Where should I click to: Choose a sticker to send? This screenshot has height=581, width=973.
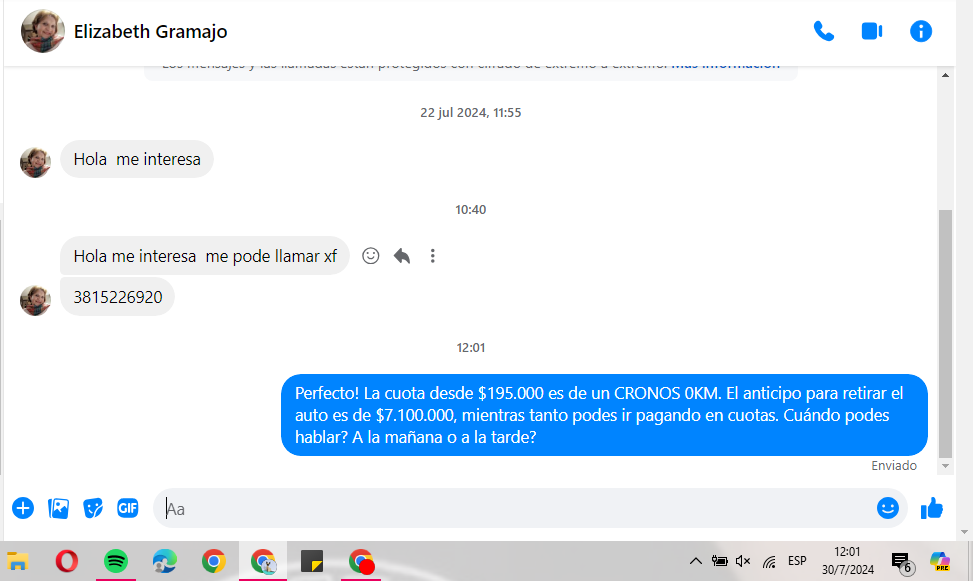click(93, 508)
